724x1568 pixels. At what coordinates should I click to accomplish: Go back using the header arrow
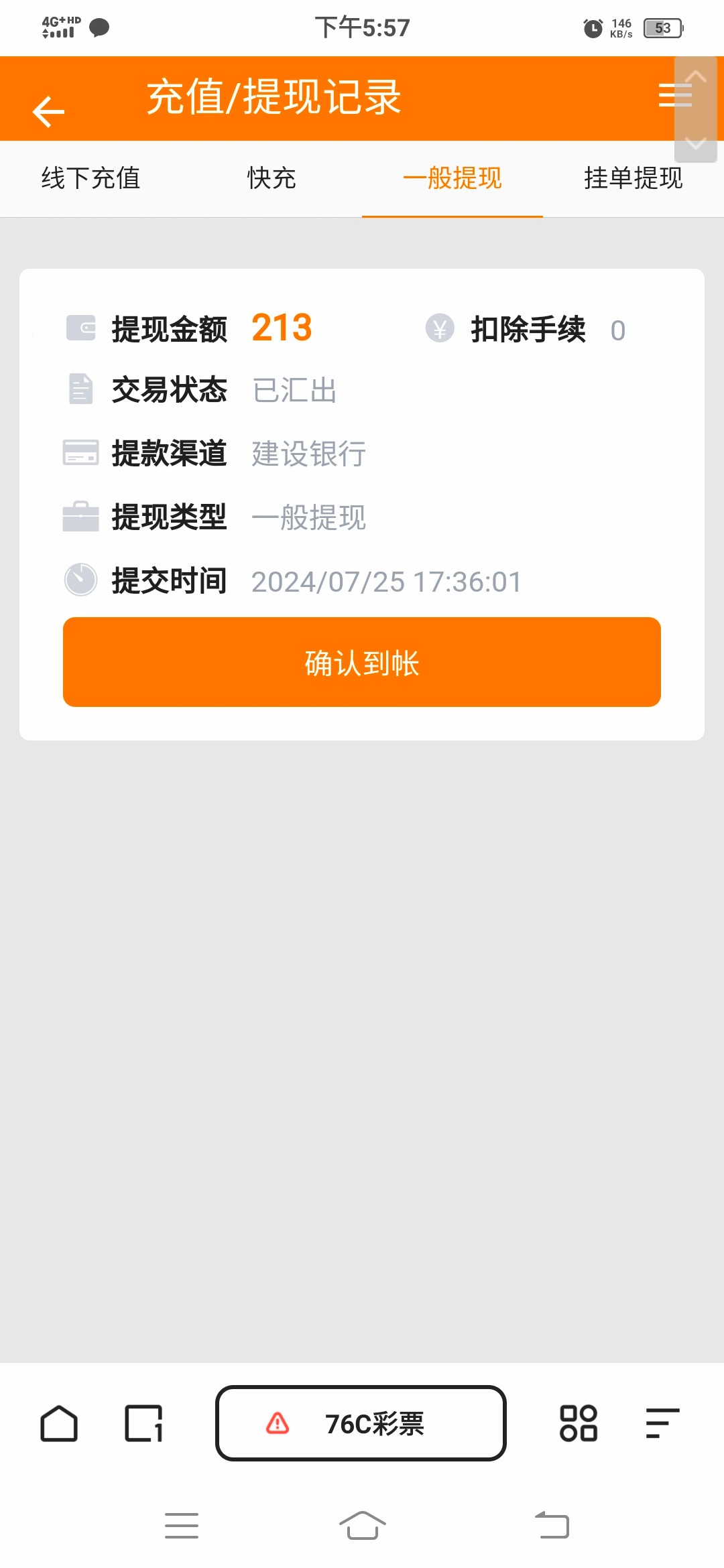[48, 111]
